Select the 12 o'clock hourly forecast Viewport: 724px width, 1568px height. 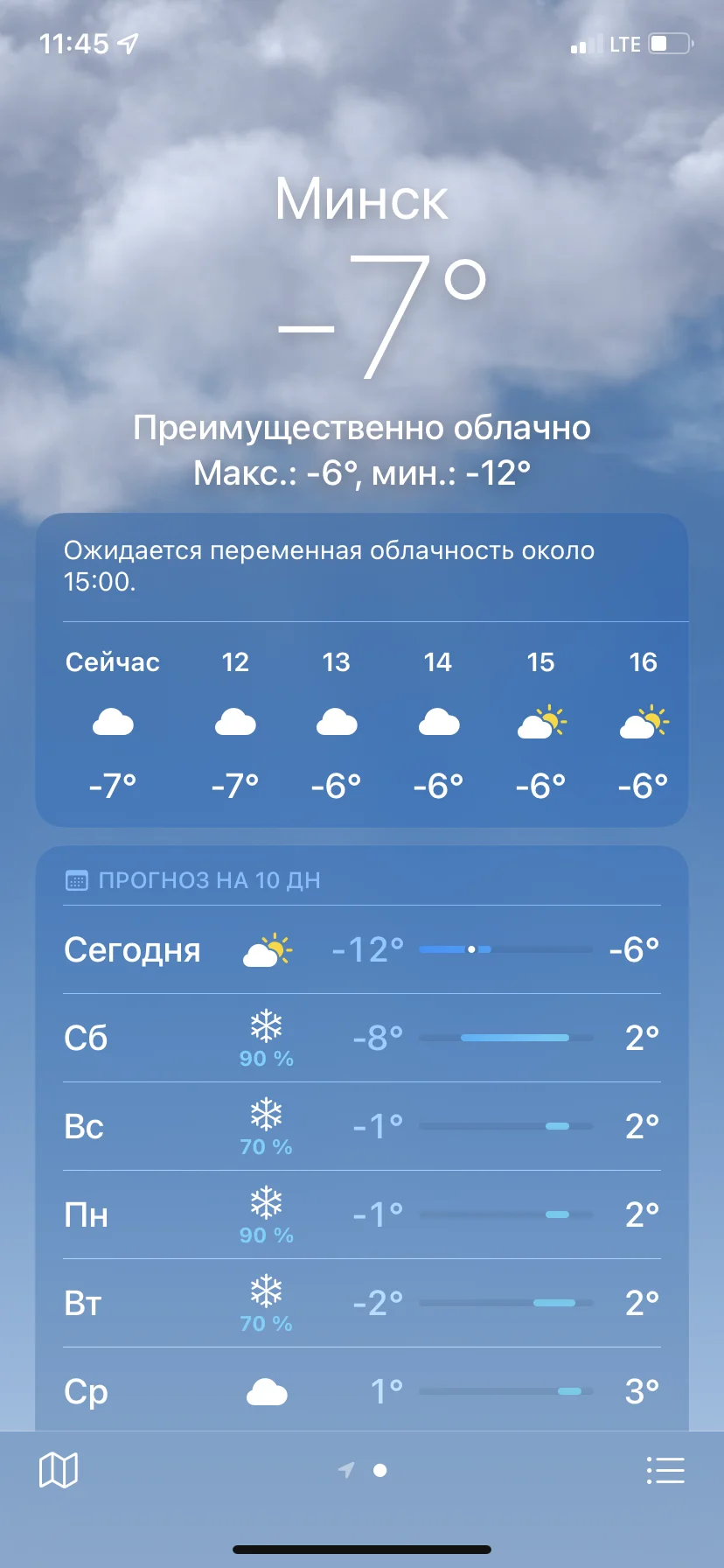pyautogui.click(x=234, y=720)
